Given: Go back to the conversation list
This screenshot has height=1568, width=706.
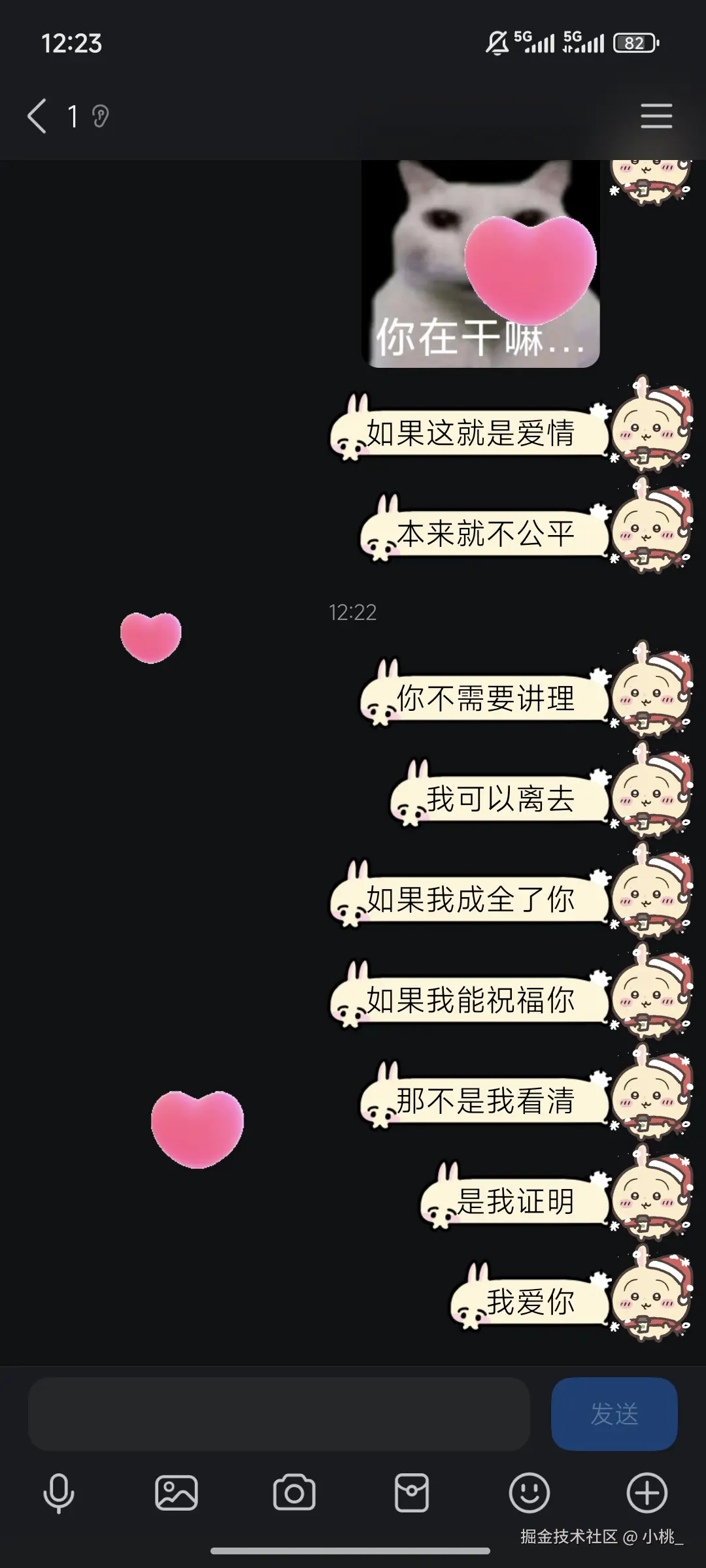Looking at the screenshot, I should coord(37,116).
